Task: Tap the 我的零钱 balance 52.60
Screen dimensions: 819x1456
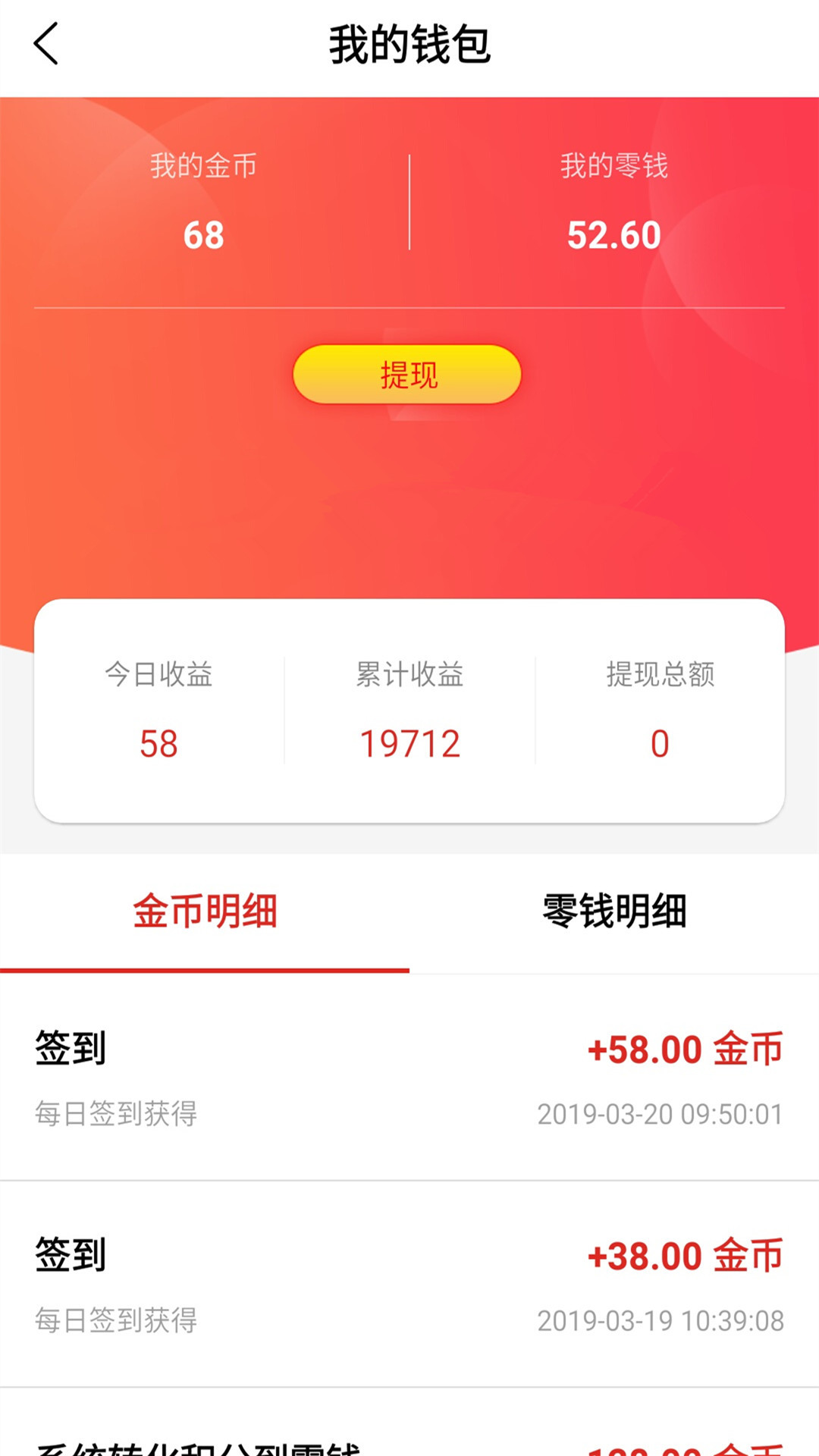Action: pos(613,237)
